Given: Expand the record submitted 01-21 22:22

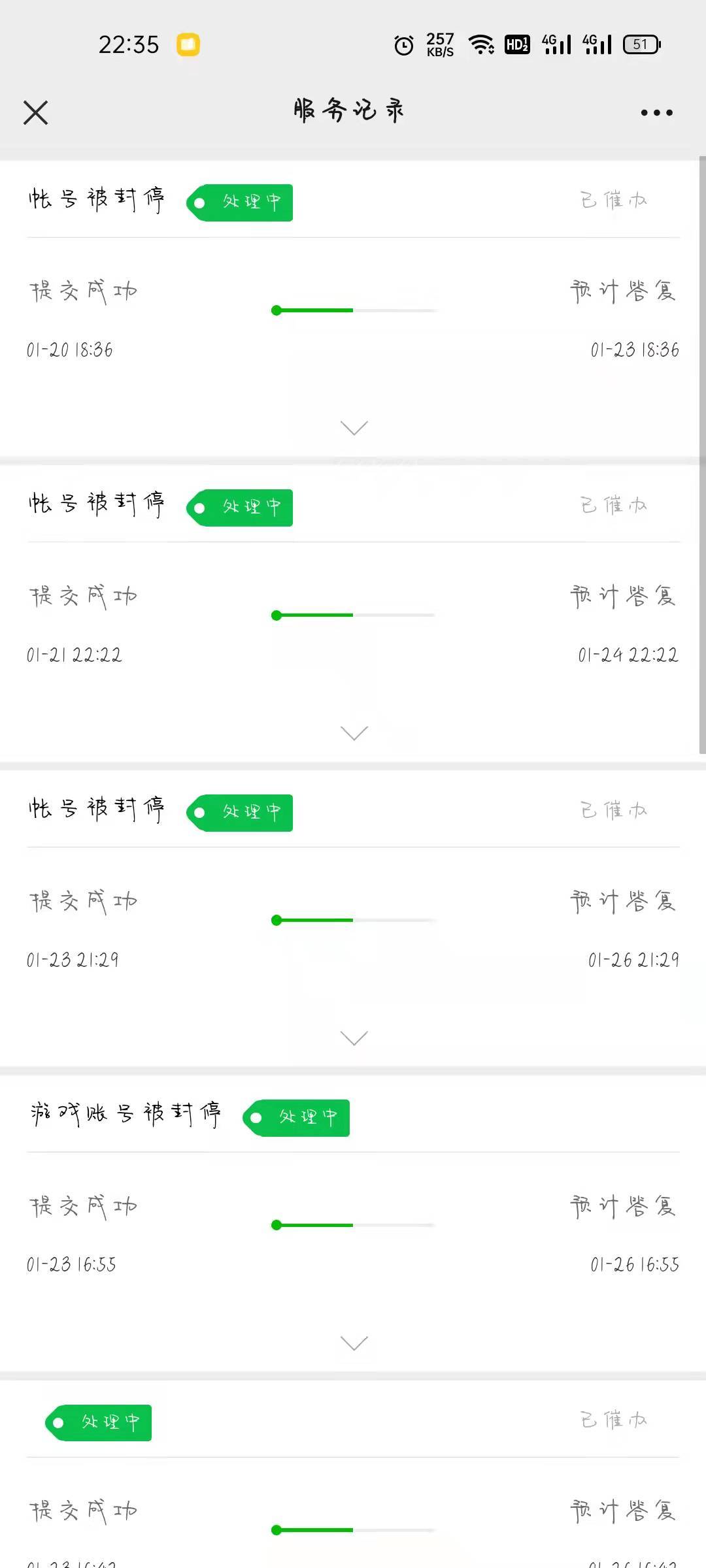Looking at the screenshot, I should [354, 733].
